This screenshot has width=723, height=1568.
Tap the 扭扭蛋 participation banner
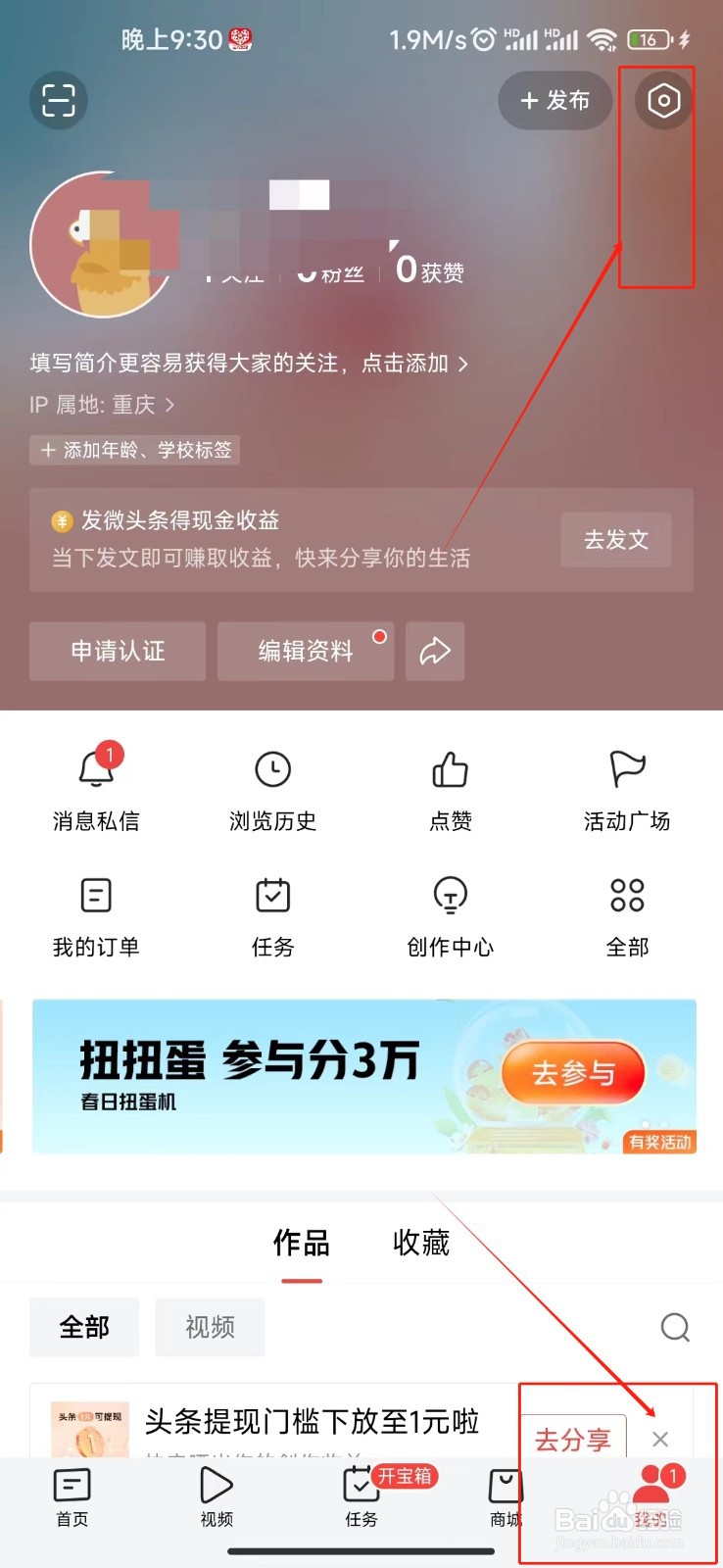pos(361,1075)
